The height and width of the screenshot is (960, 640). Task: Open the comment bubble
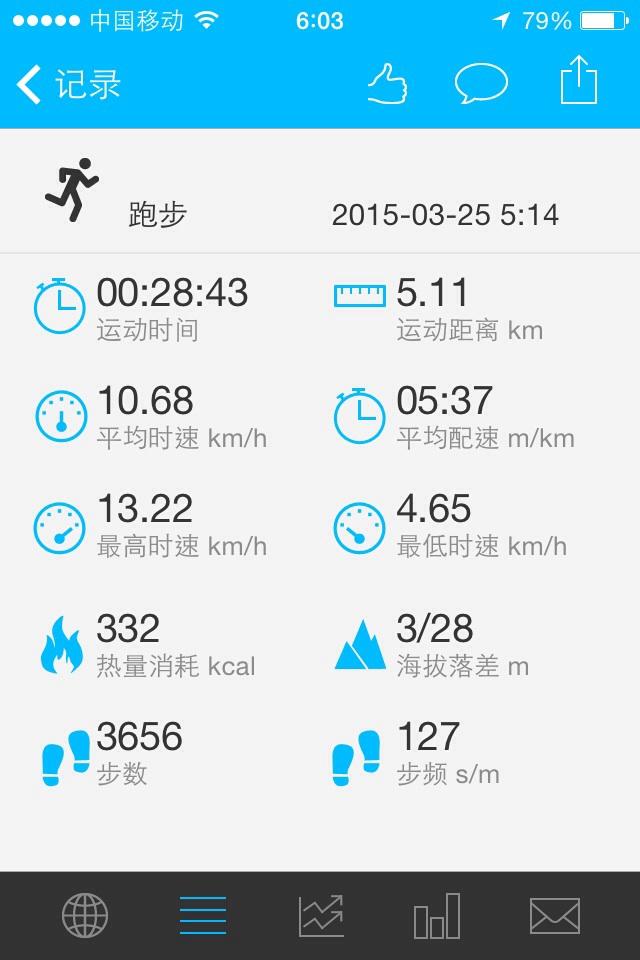coord(481,83)
